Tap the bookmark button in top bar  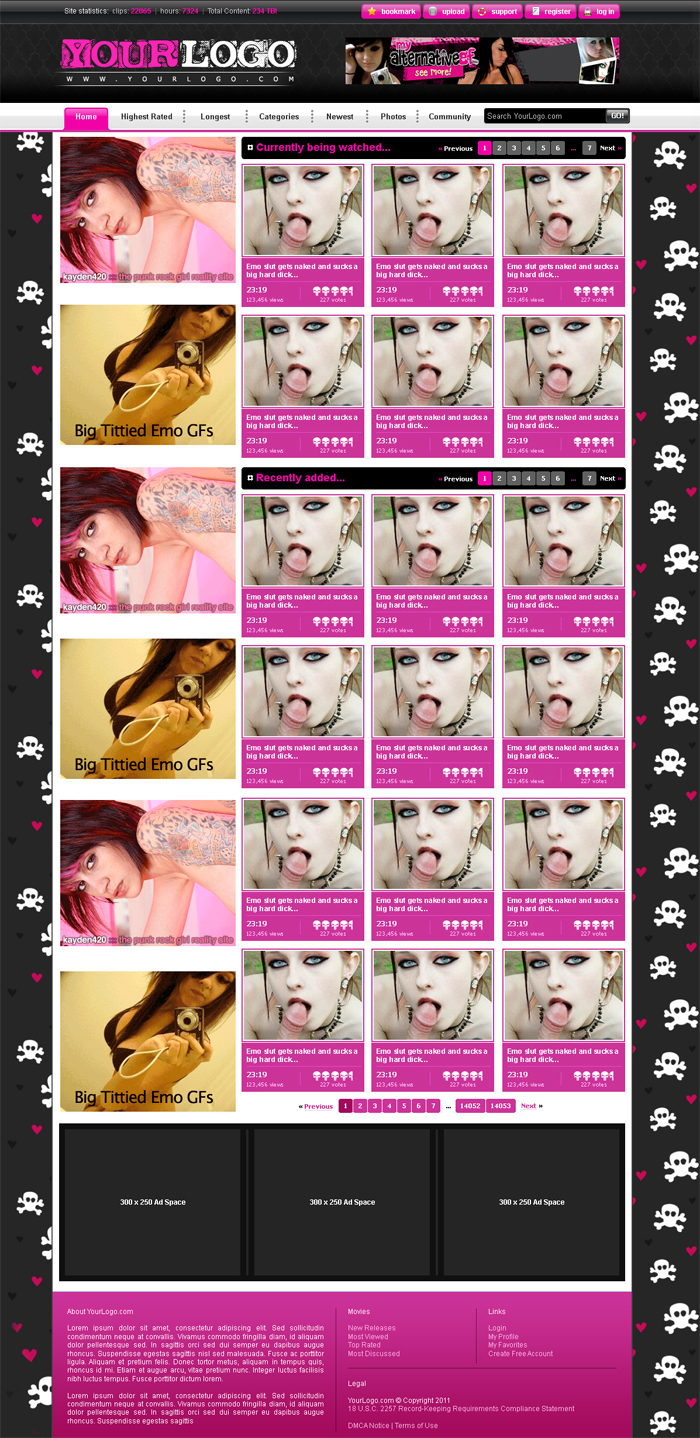click(x=391, y=12)
